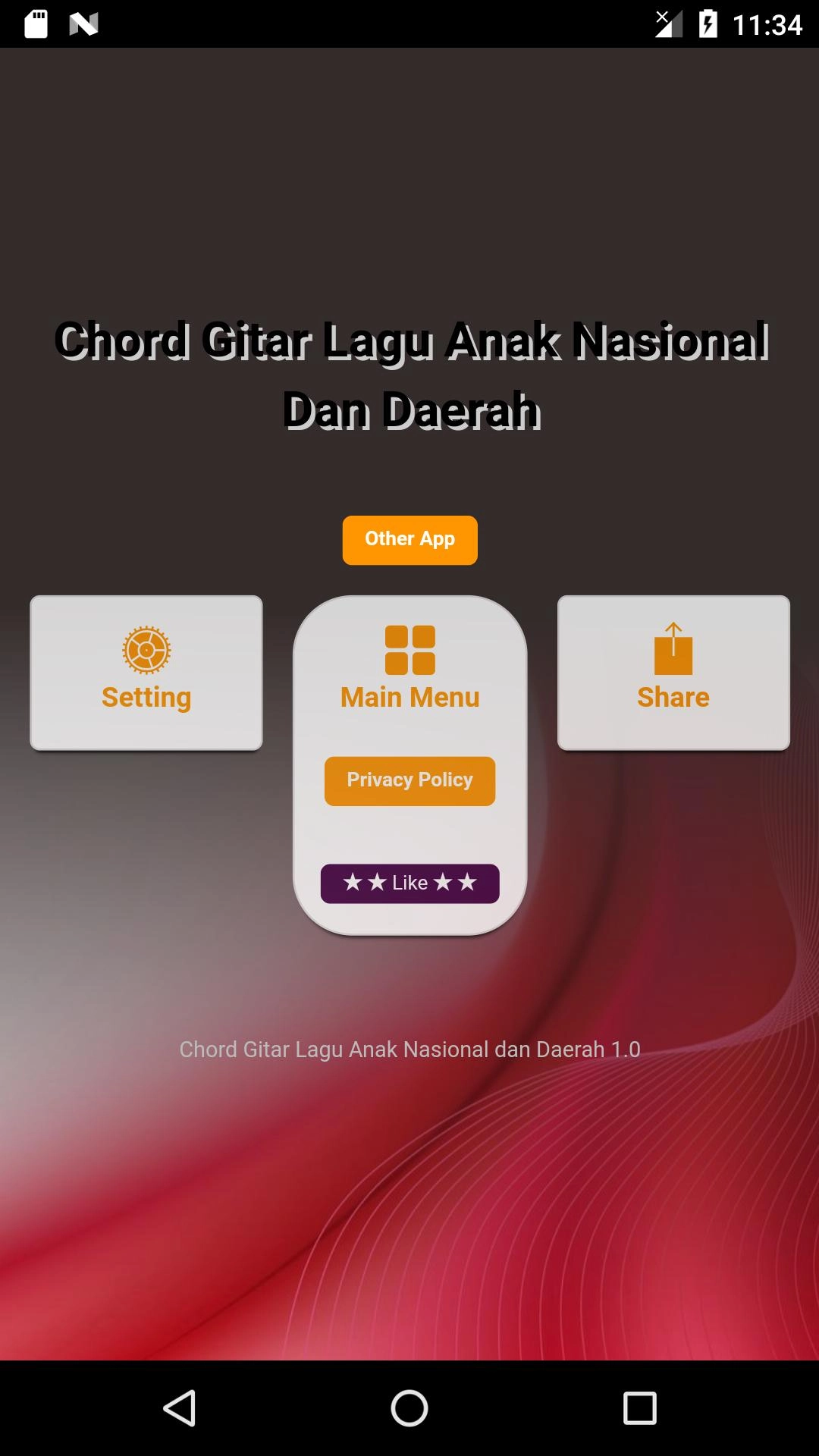Image resolution: width=819 pixels, height=1456 pixels.
Task: Tap the Like button with stars
Action: tap(409, 883)
